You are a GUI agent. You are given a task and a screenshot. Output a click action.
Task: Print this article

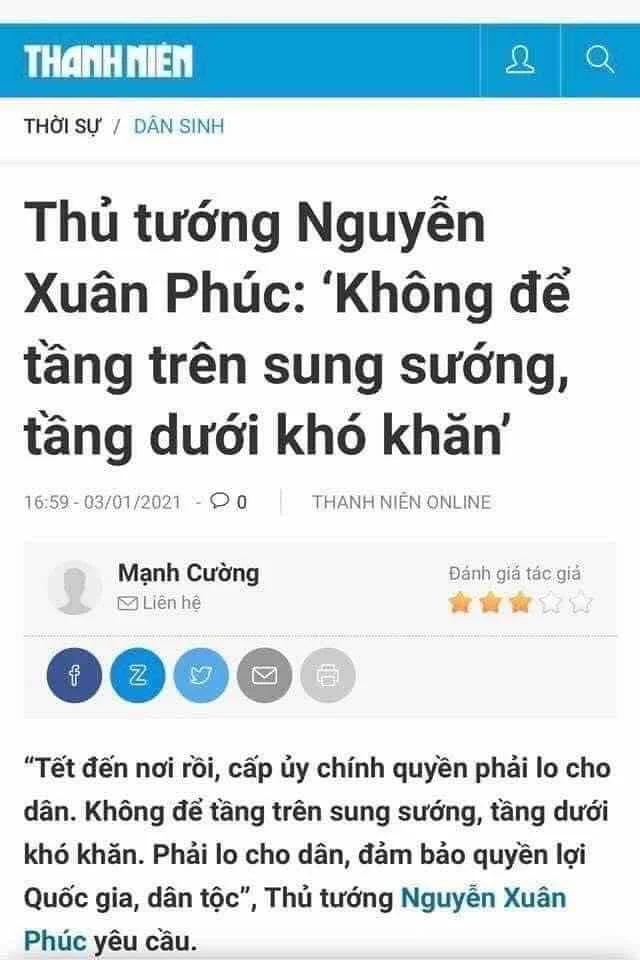pyautogui.click(x=327, y=675)
